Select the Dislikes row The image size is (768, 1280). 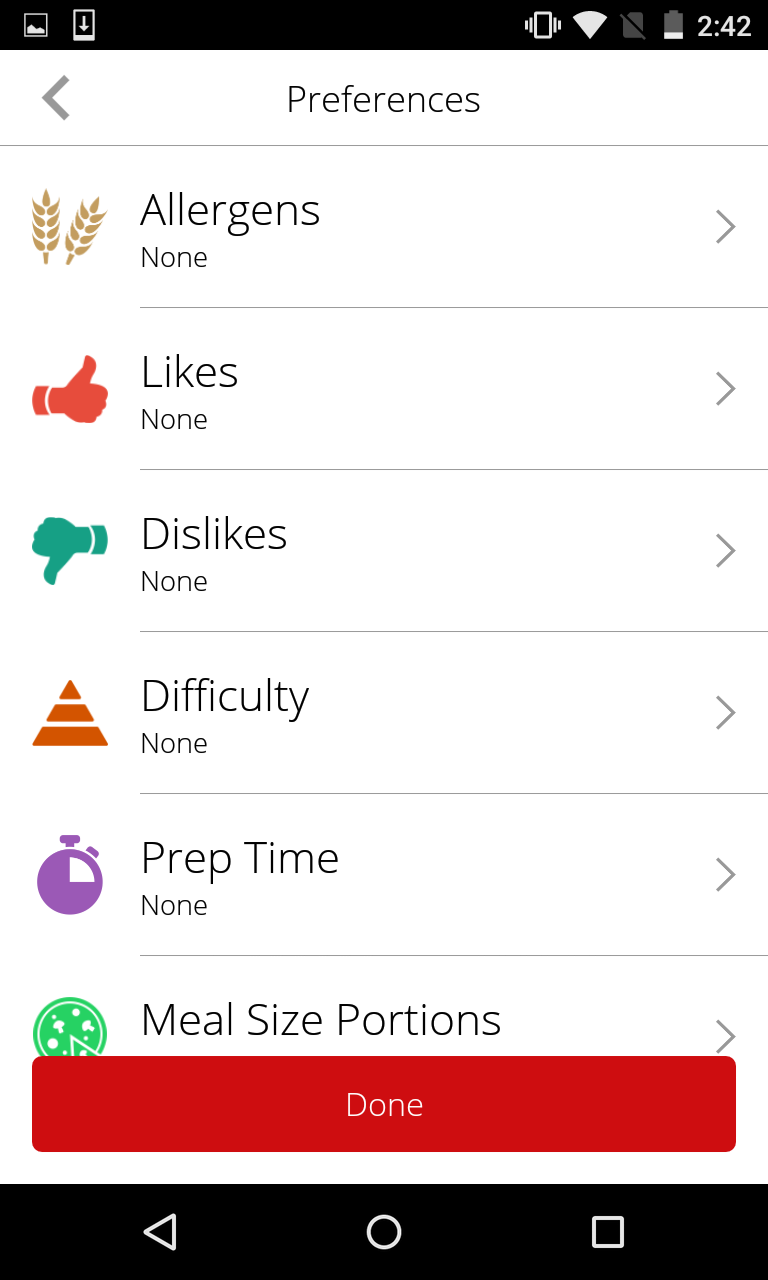[384, 552]
